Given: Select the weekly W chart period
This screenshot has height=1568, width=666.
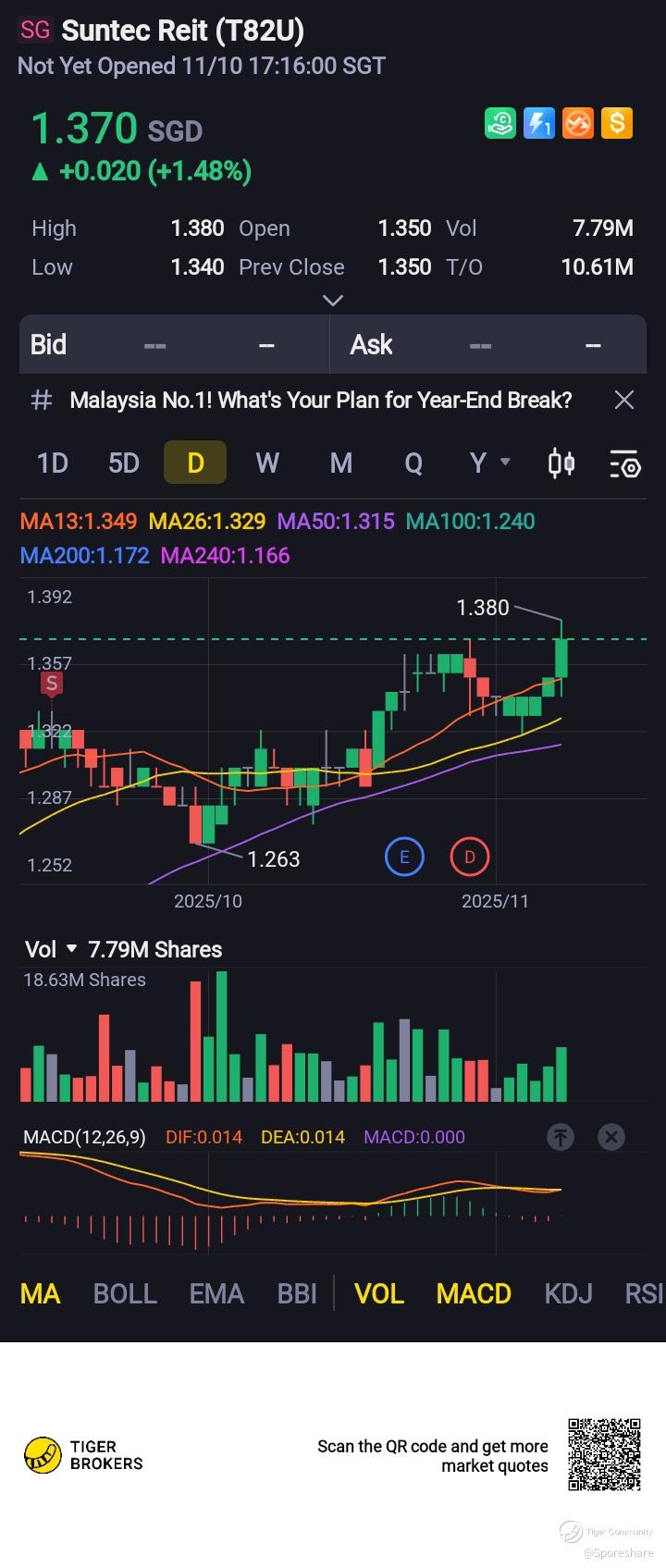Looking at the screenshot, I should [x=267, y=463].
